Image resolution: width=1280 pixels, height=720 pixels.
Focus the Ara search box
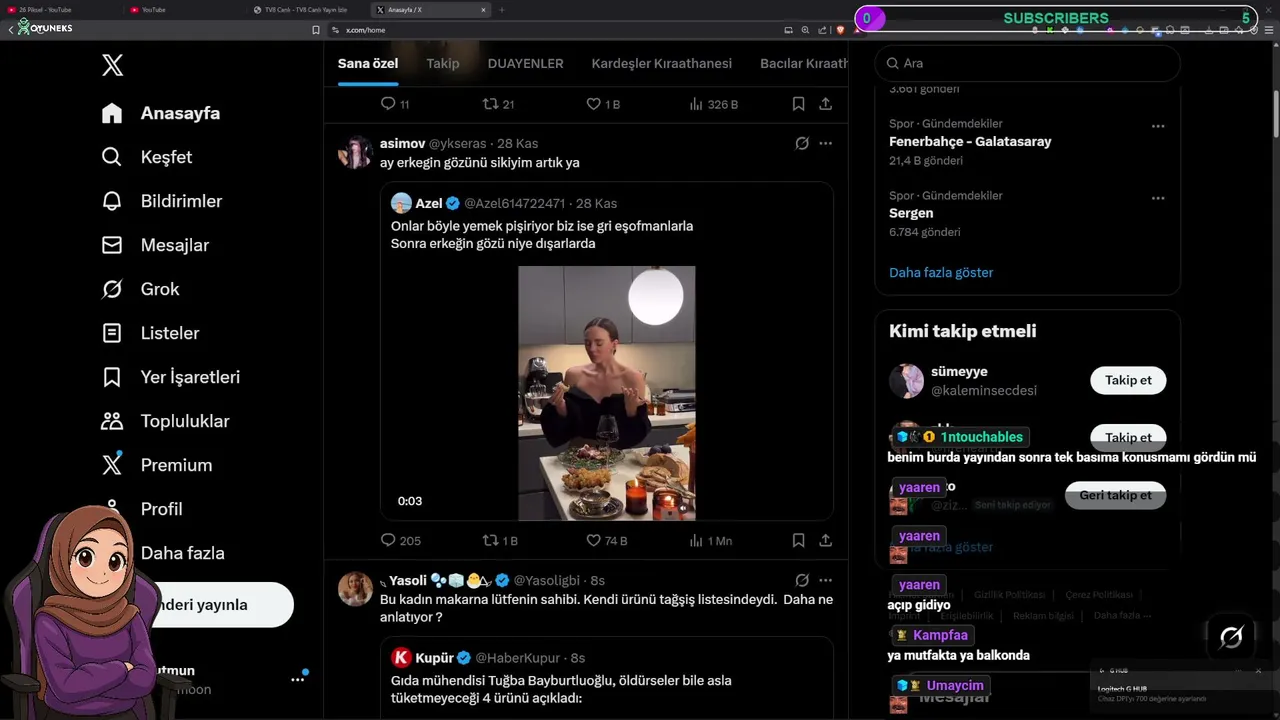tap(1030, 63)
